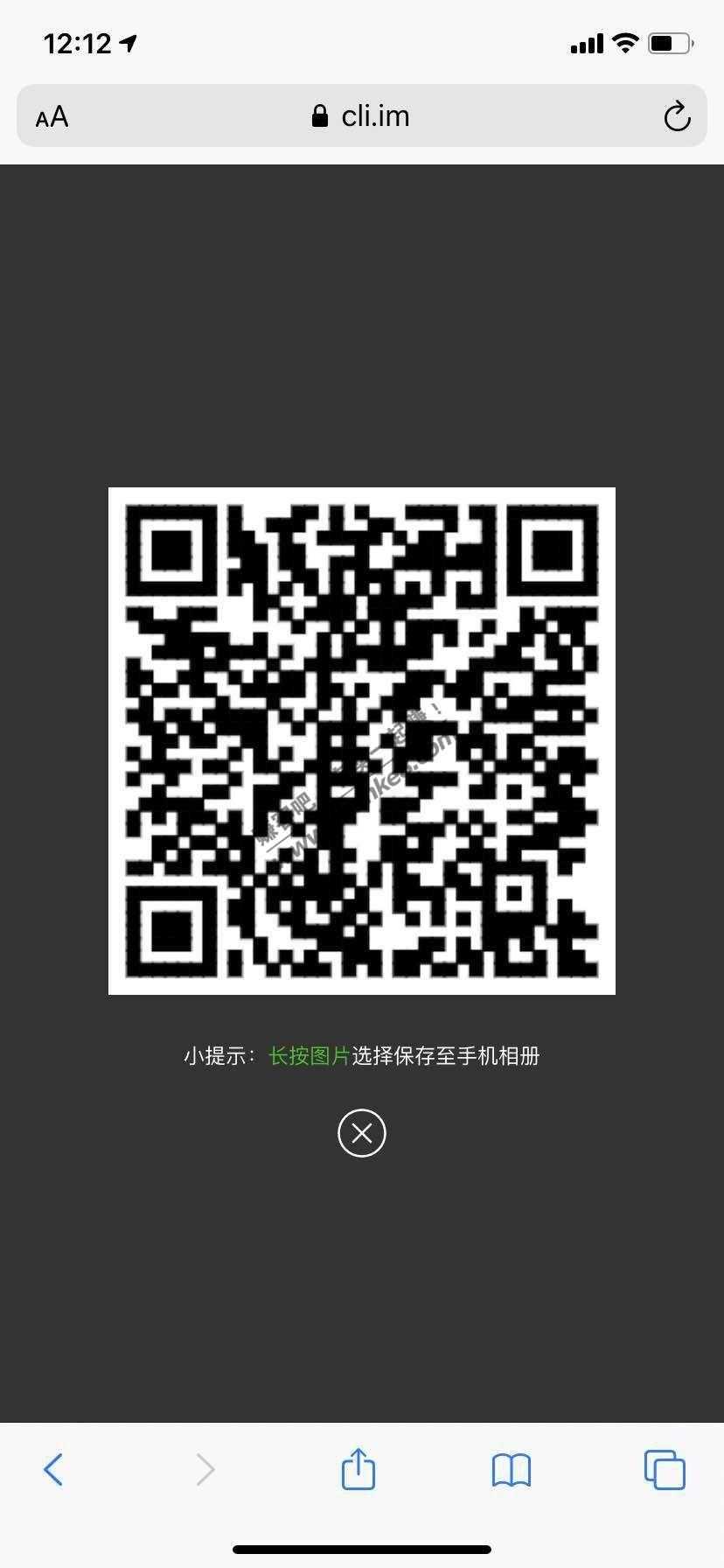This screenshot has height=1568, width=724.
Task: Reload the cli.im page
Action: tap(677, 116)
